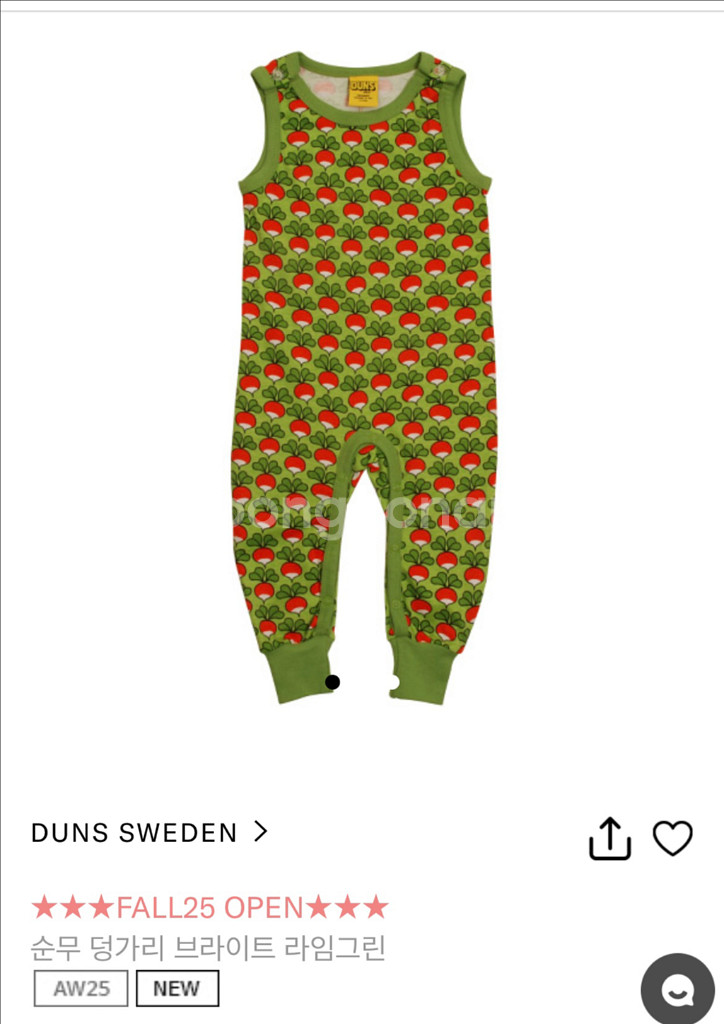Viewport: 724px width, 1024px height.
Task: Share this product
Action: pyautogui.click(x=610, y=838)
